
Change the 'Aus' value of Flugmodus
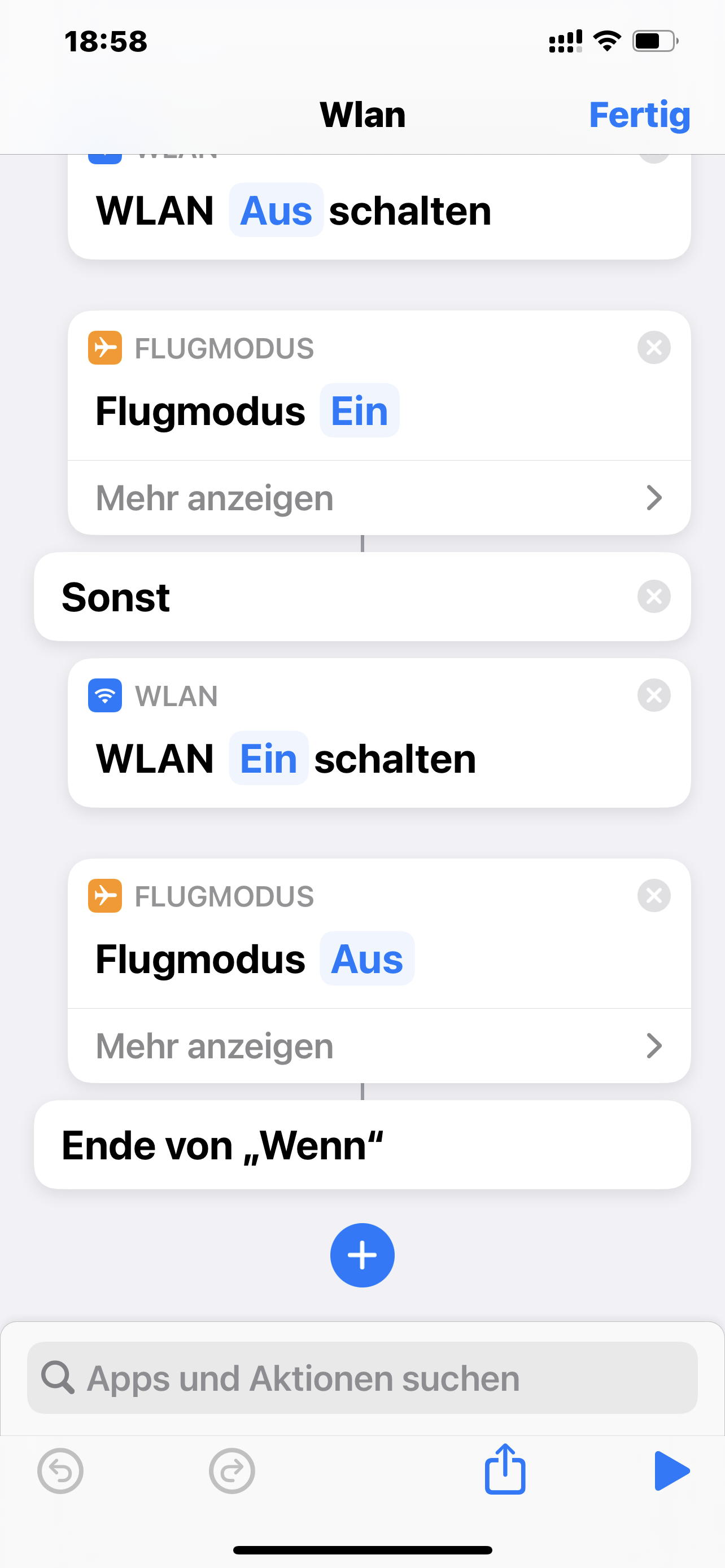(366, 959)
